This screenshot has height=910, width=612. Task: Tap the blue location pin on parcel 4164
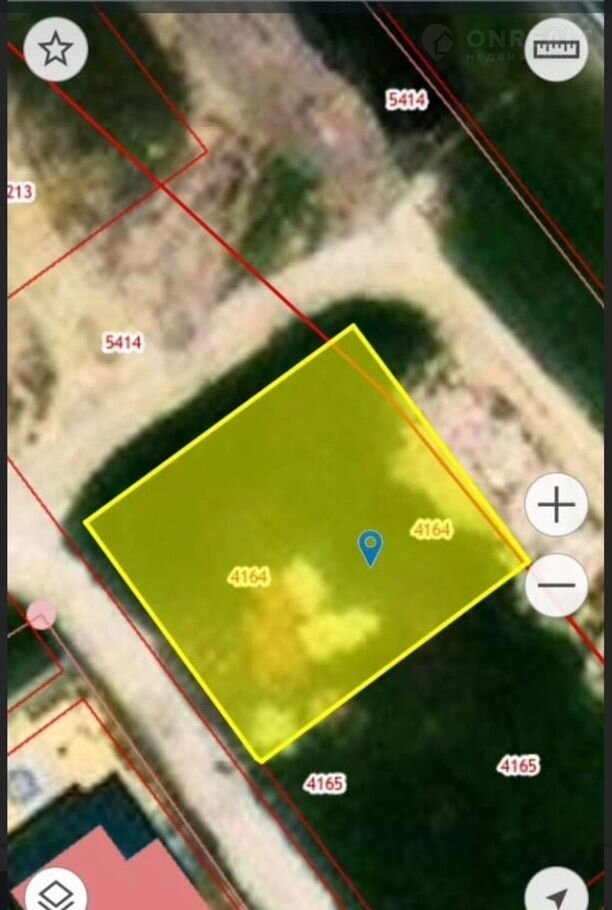(370, 547)
